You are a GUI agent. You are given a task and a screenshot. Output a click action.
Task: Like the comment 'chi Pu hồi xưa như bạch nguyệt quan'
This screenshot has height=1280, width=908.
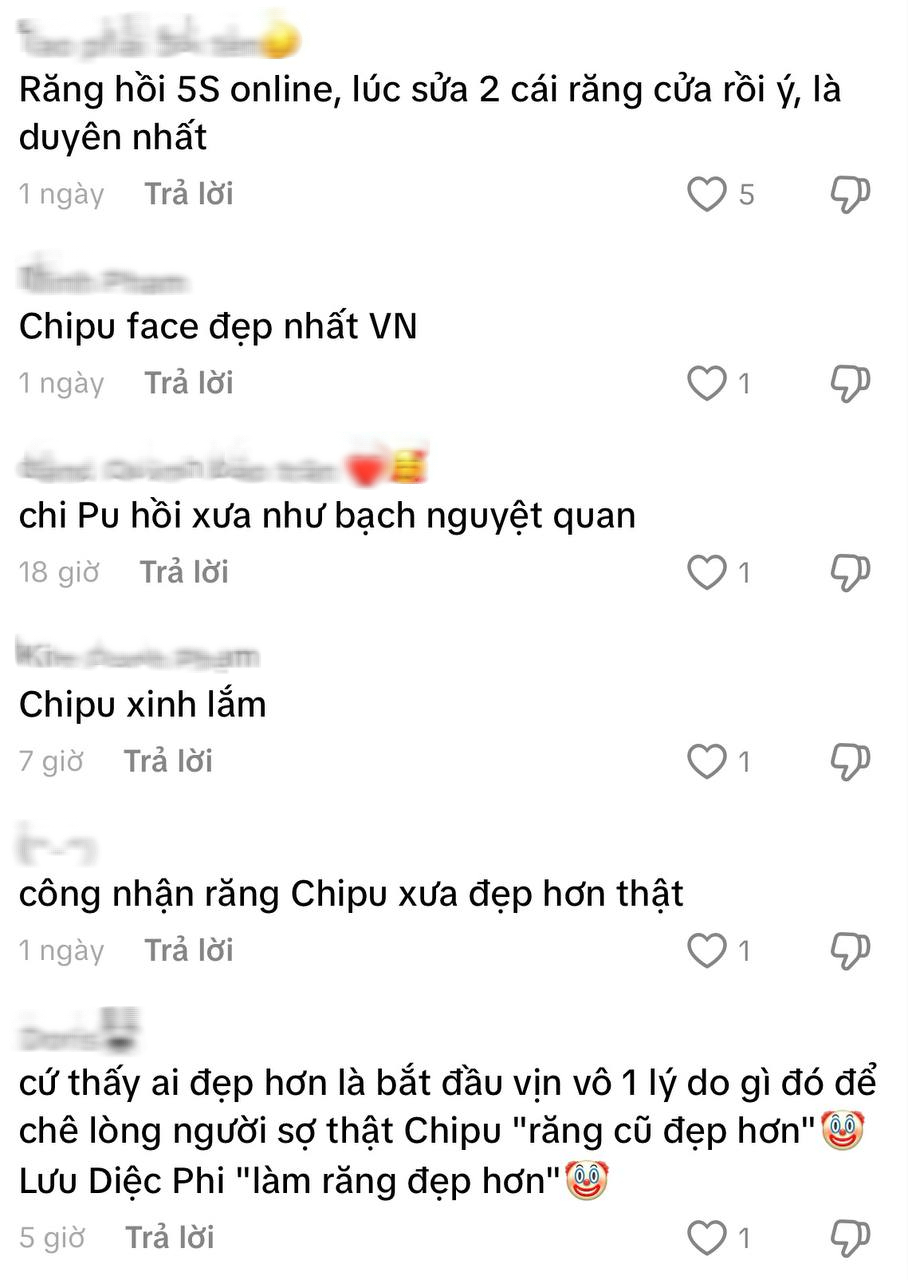pos(707,572)
